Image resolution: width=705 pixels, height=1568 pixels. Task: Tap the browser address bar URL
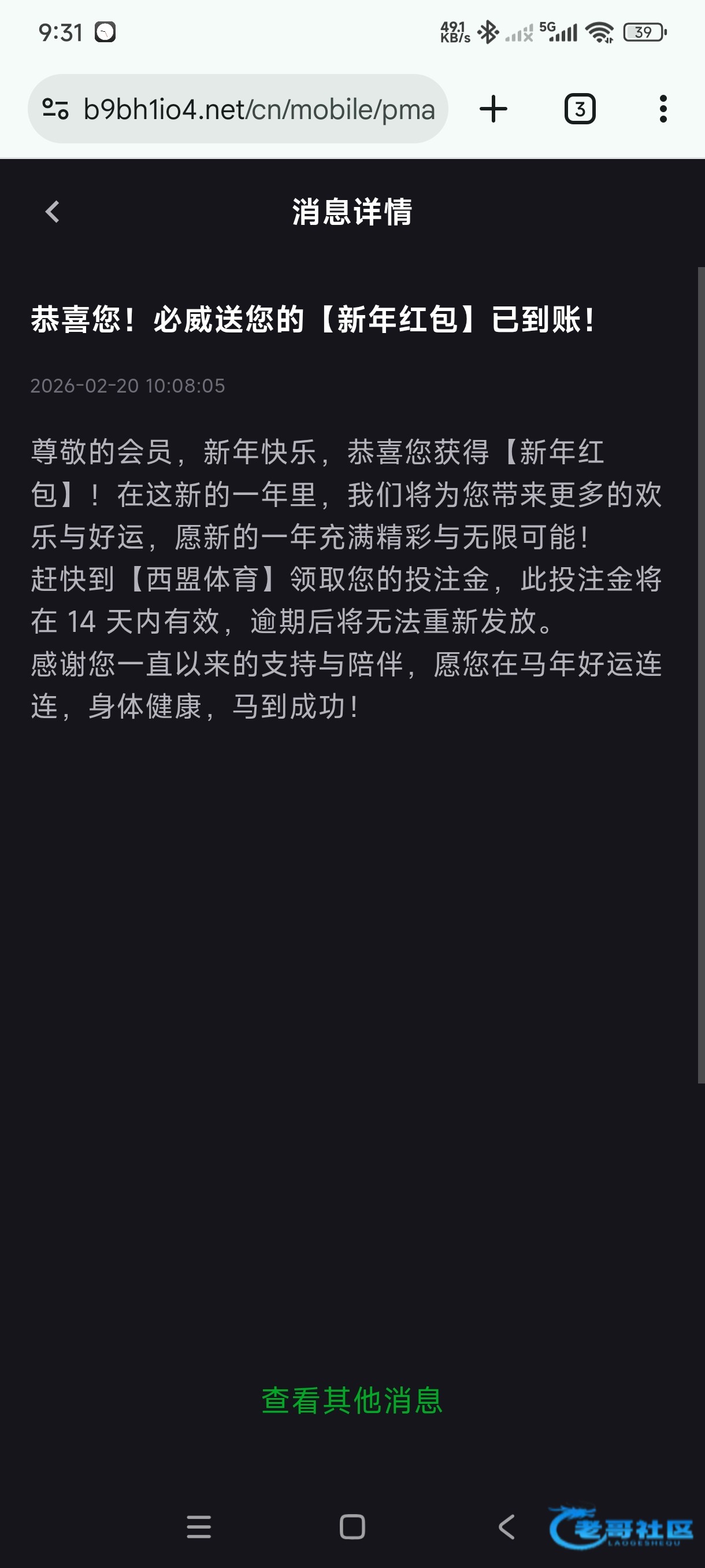click(x=258, y=110)
